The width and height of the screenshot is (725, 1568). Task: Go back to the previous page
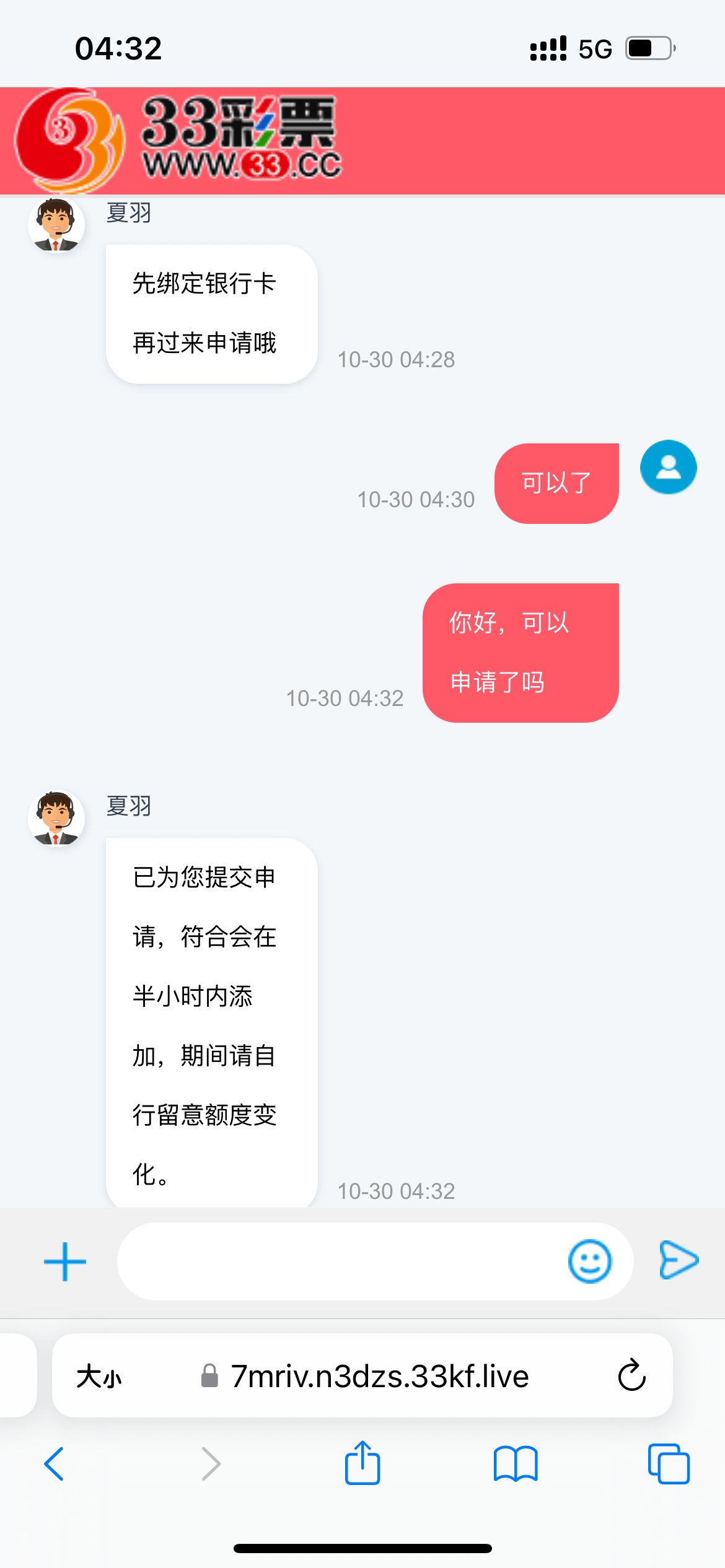(x=54, y=1464)
